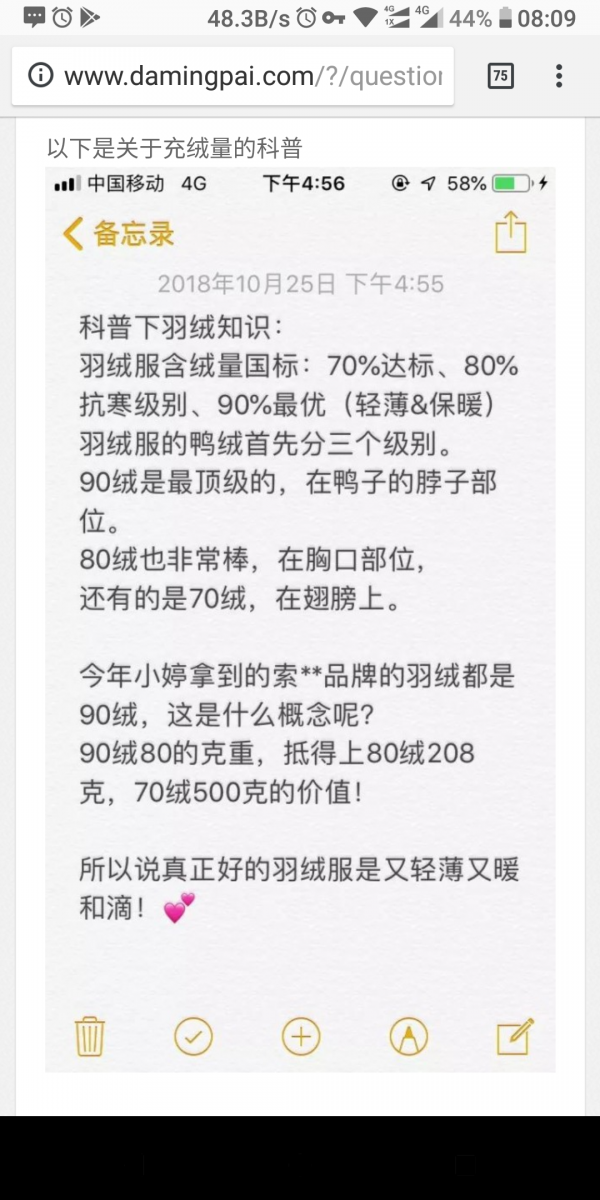Tap the browser address bar URL
This screenshot has width=600, height=1200.
pos(252,76)
